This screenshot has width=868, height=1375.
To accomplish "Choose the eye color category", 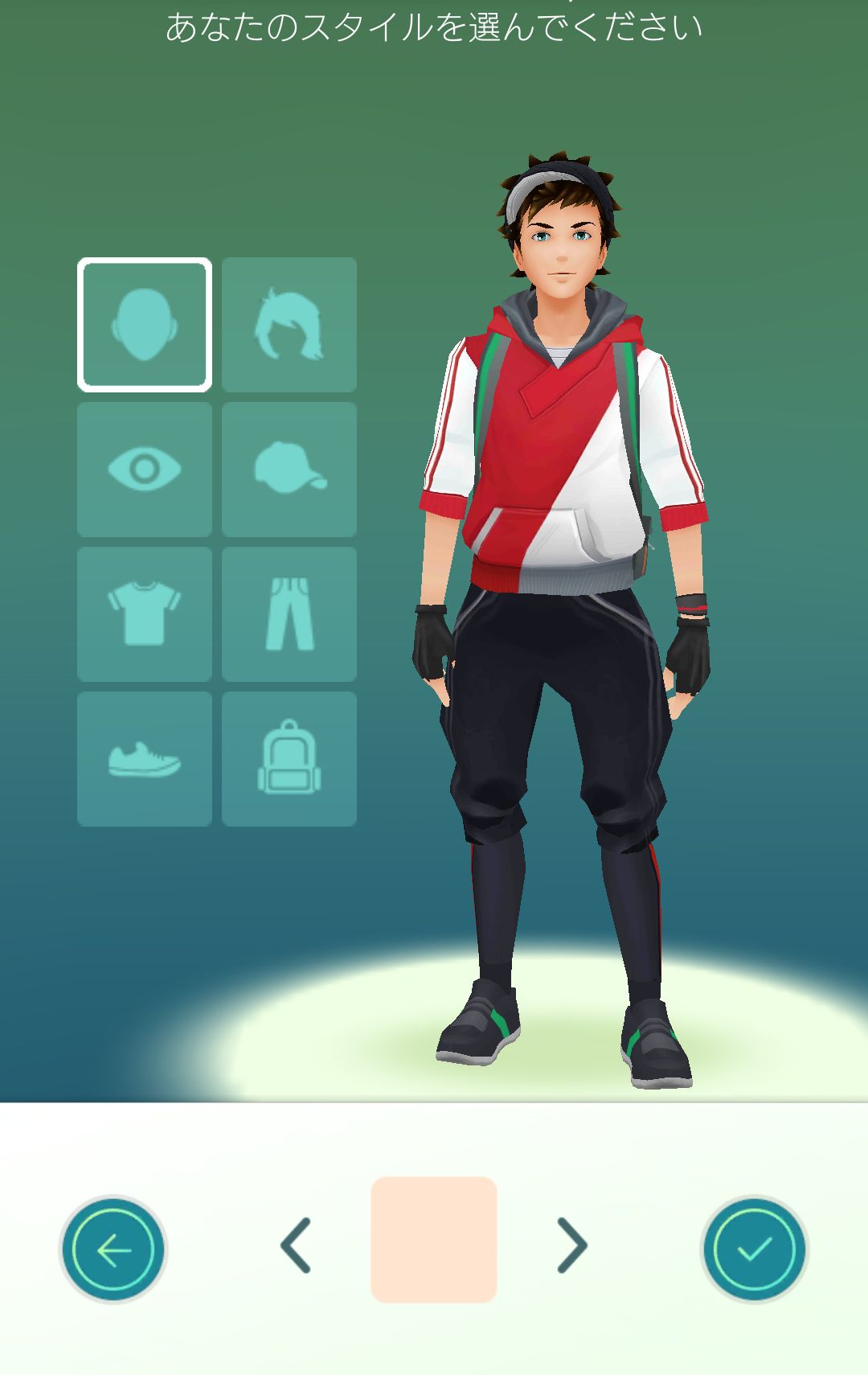I will click(145, 470).
